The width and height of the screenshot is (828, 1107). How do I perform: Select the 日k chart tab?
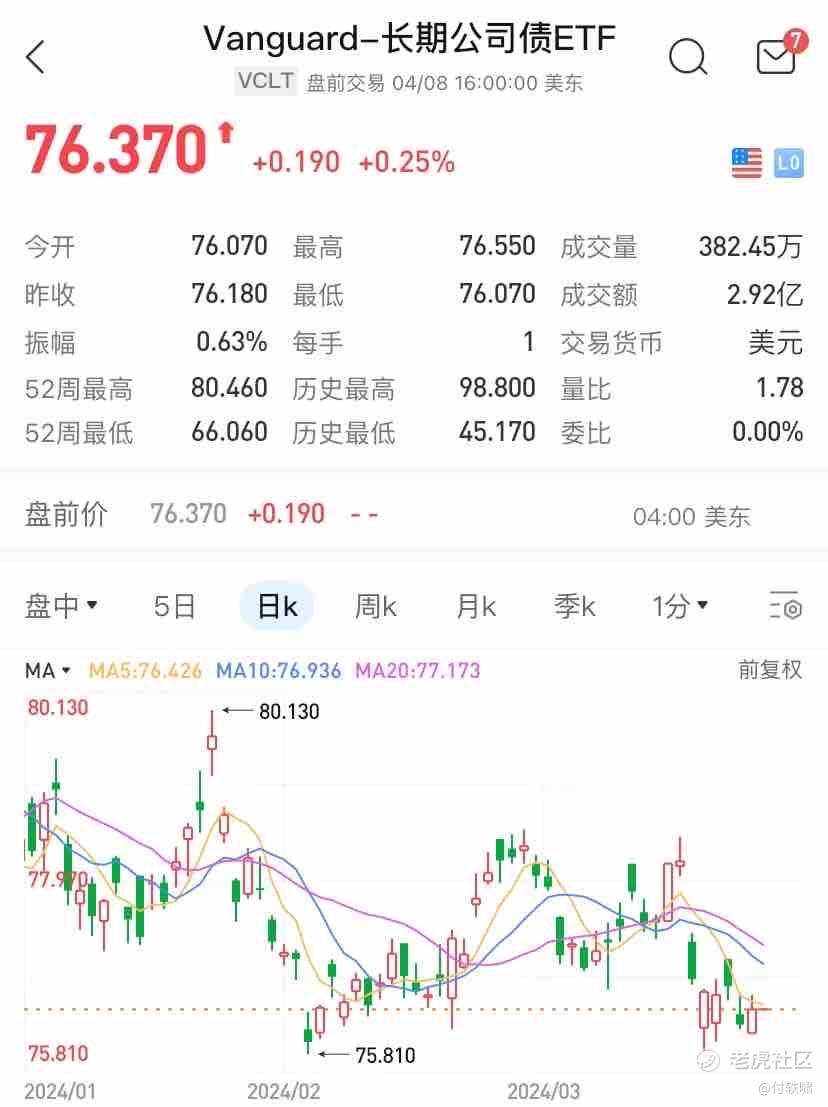(x=276, y=606)
